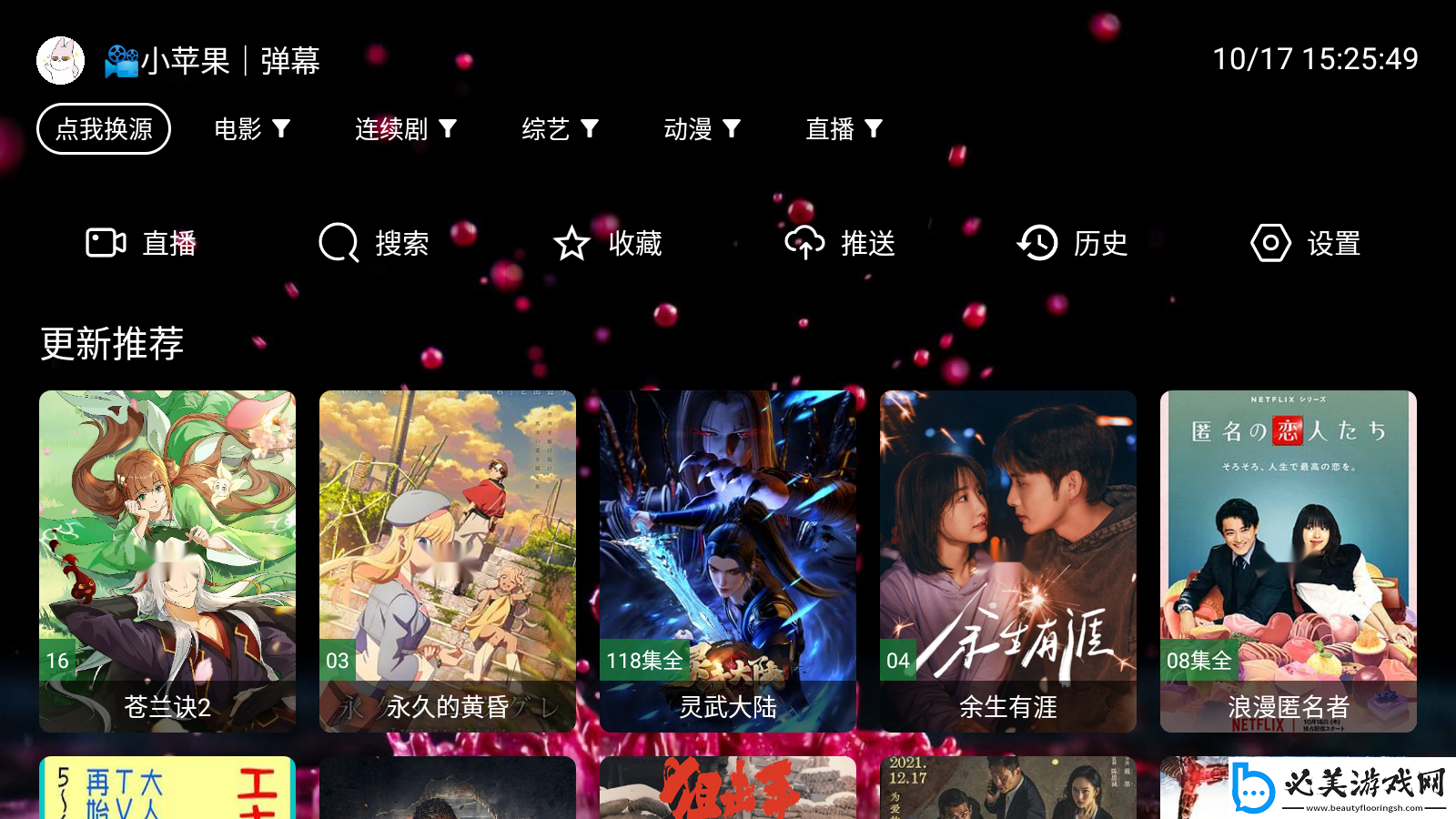
Task: Open 设置 settings
Action: coord(1306,243)
